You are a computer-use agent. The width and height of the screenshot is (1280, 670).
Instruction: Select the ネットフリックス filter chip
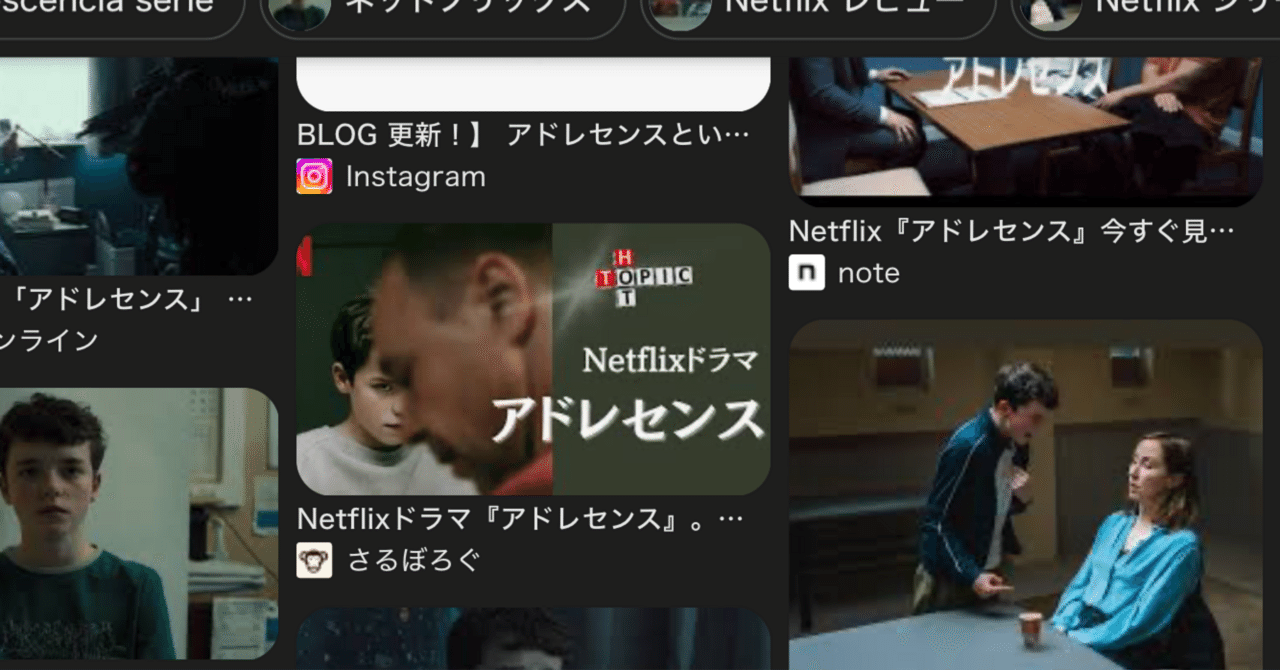coord(442,10)
